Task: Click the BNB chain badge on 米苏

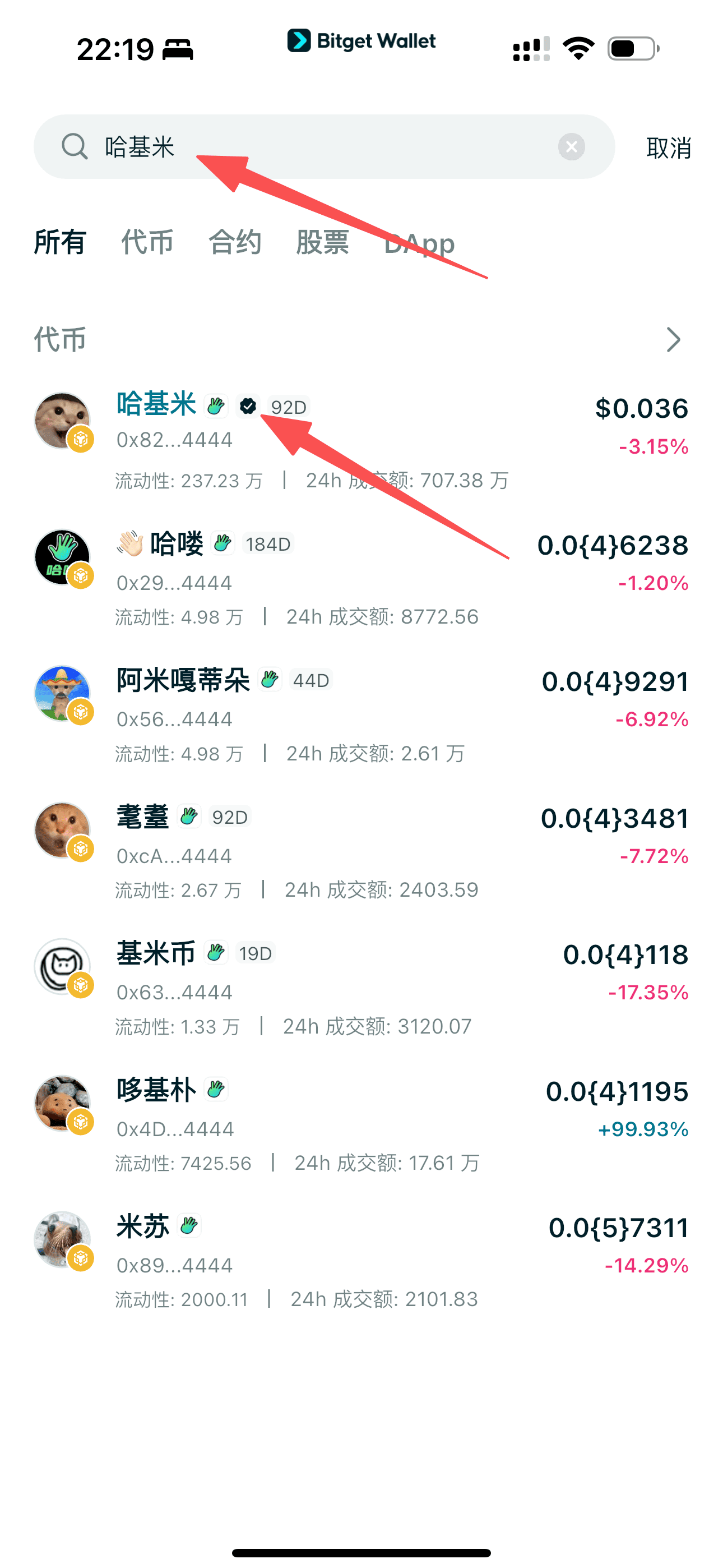Action: pos(81,1260)
